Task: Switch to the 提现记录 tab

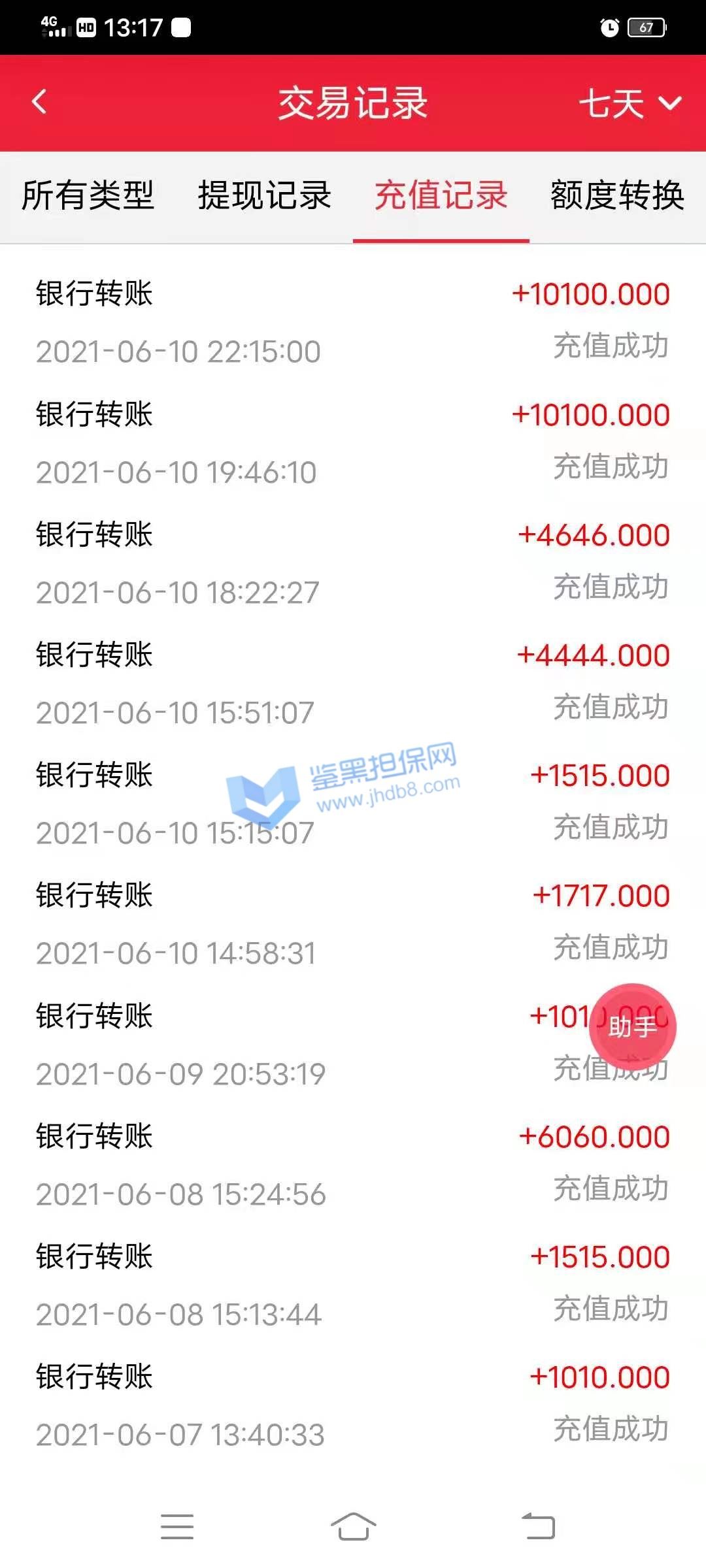Action: 265,195
